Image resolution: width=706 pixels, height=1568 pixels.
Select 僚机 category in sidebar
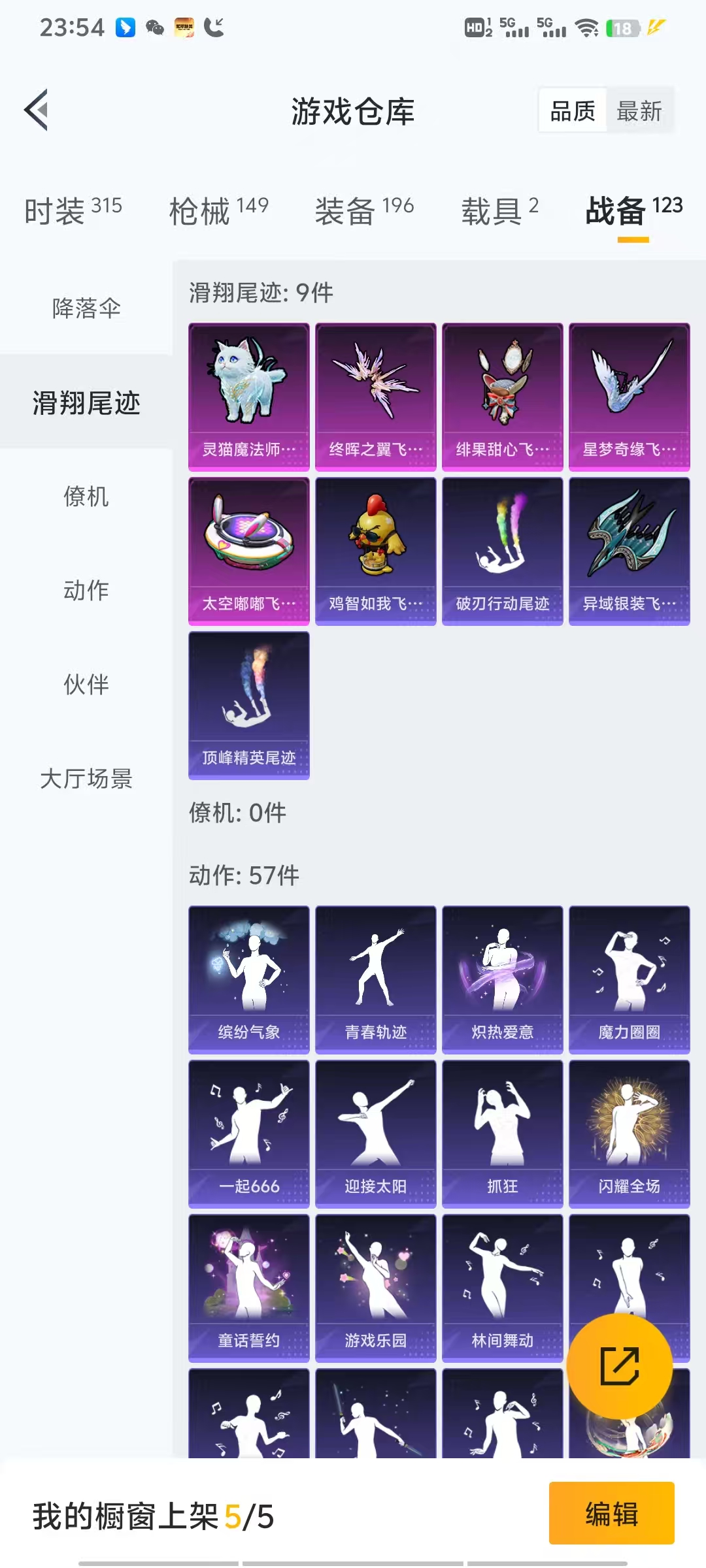coord(86,496)
